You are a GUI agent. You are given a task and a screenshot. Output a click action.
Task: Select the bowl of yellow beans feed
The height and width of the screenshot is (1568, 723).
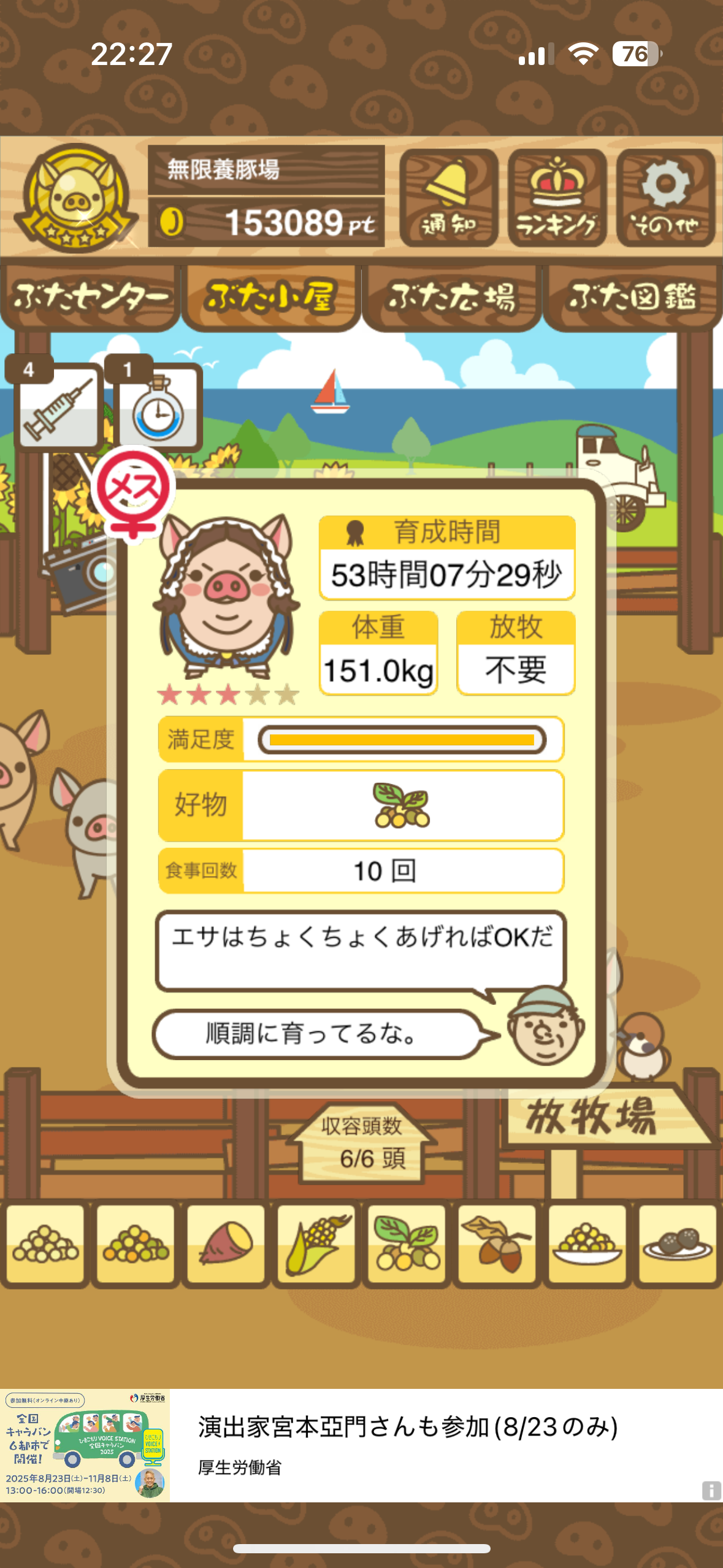(x=587, y=1244)
